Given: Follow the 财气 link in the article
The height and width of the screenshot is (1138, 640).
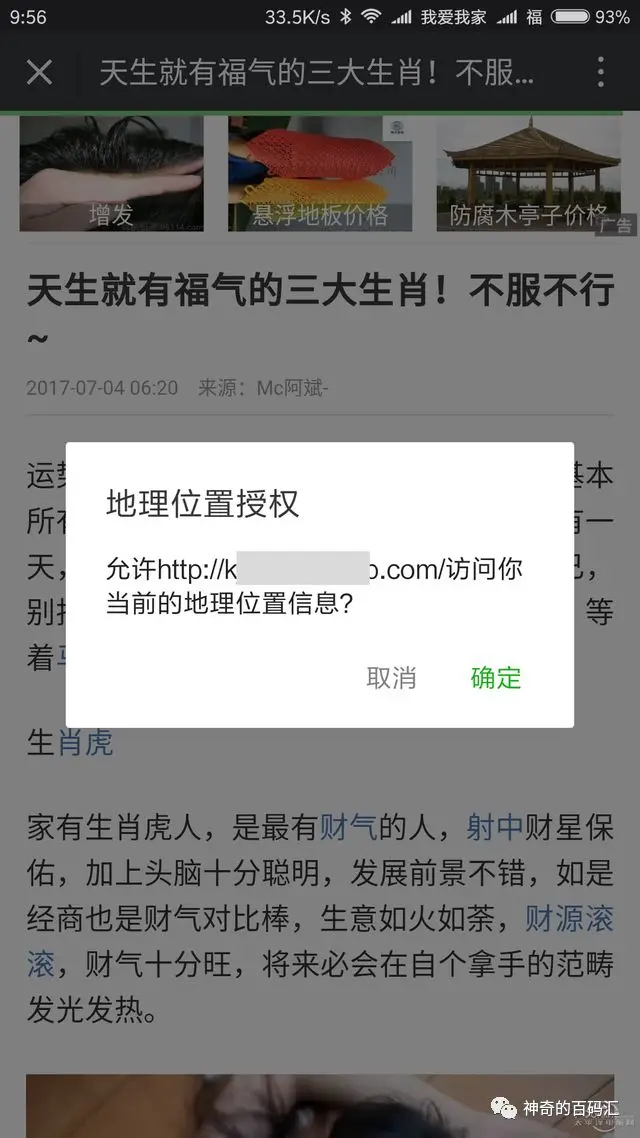Looking at the screenshot, I should coord(348,826).
